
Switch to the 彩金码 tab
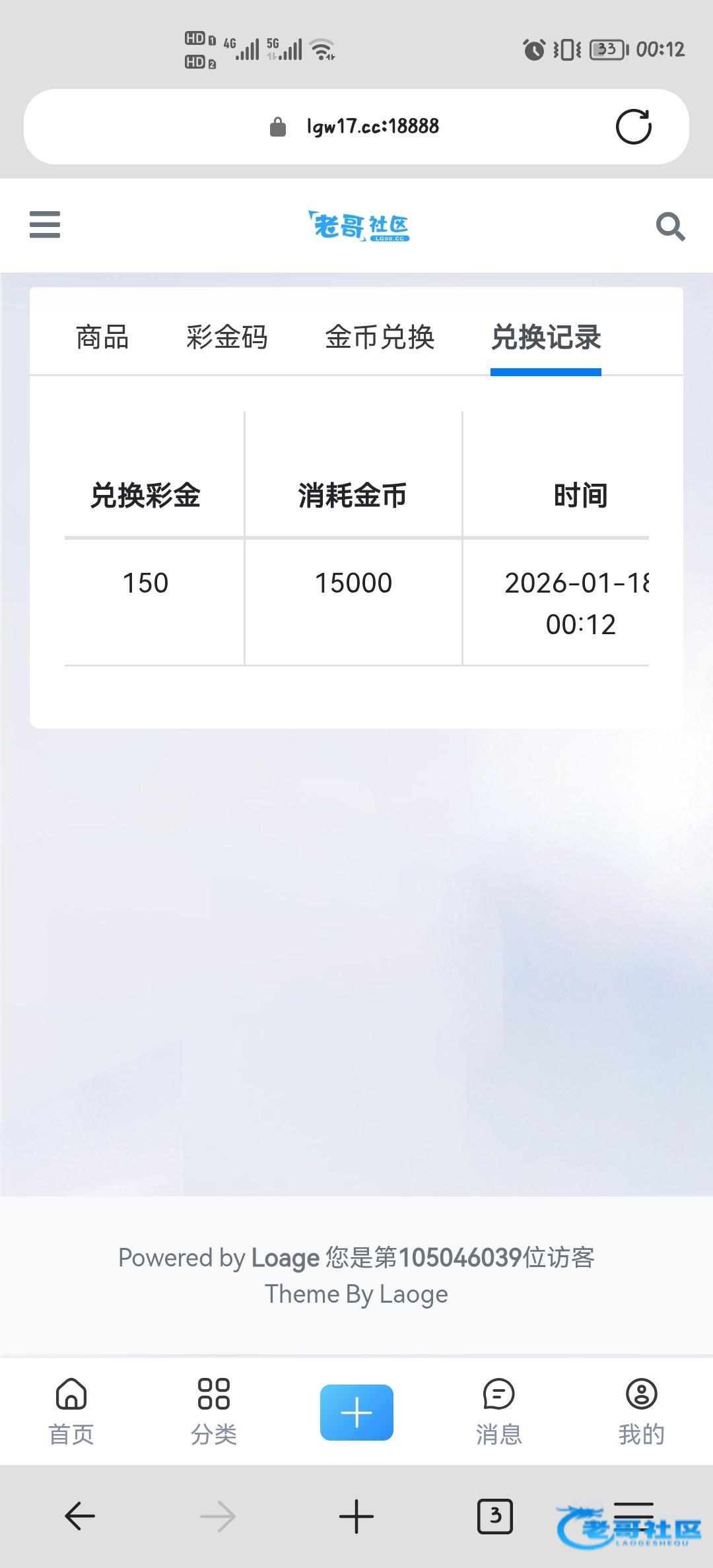(226, 337)
